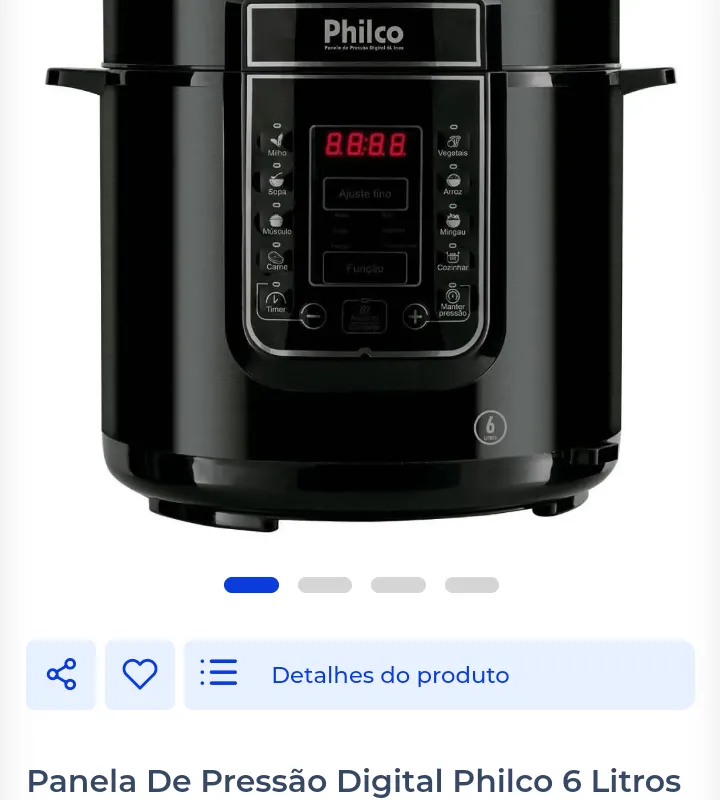This screenshot has width=720, height=800.
Task: Click the list icon beside Detalhes do produto
Action: [x=219, y=674]
